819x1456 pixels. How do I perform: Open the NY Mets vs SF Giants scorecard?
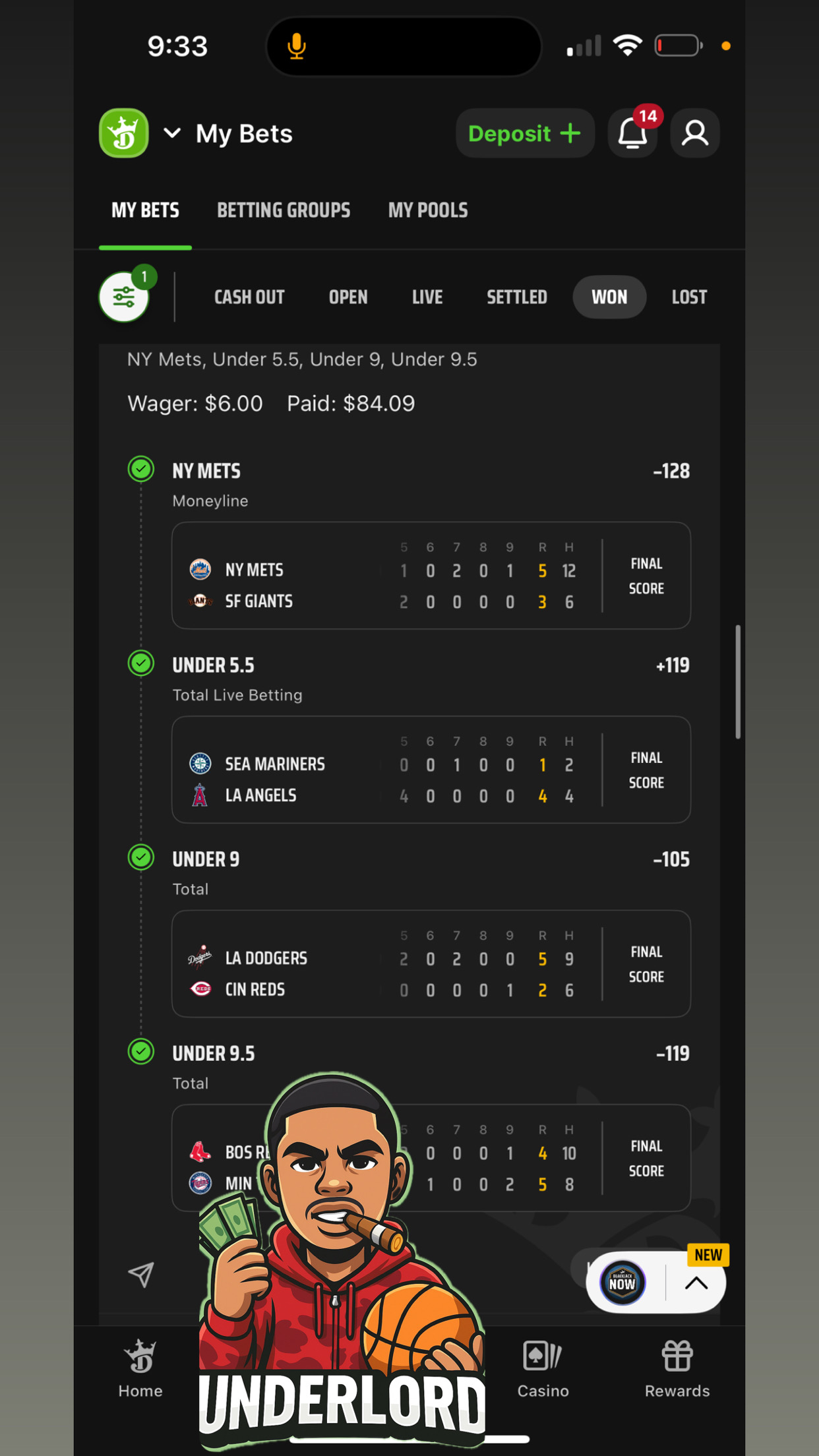point(431,576)
